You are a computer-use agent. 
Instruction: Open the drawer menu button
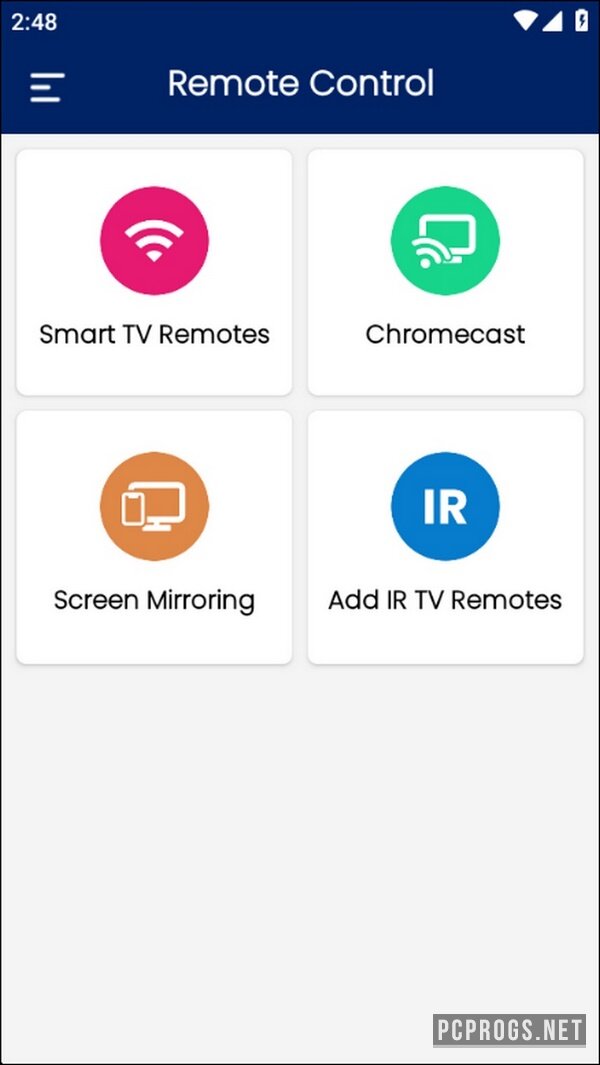[47, 87]
